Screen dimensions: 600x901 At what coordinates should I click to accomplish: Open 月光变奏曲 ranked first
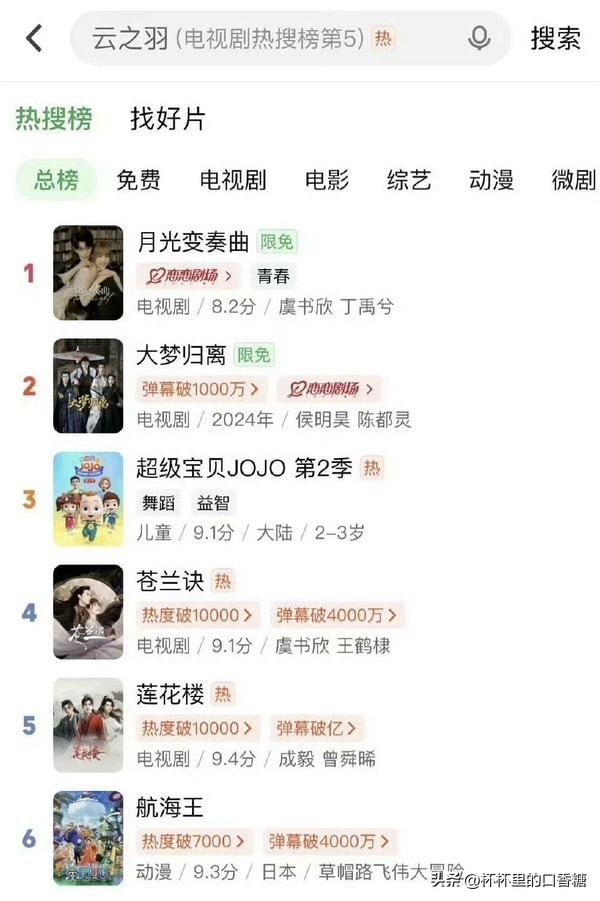pyautogui.click(x=193, y=242)
